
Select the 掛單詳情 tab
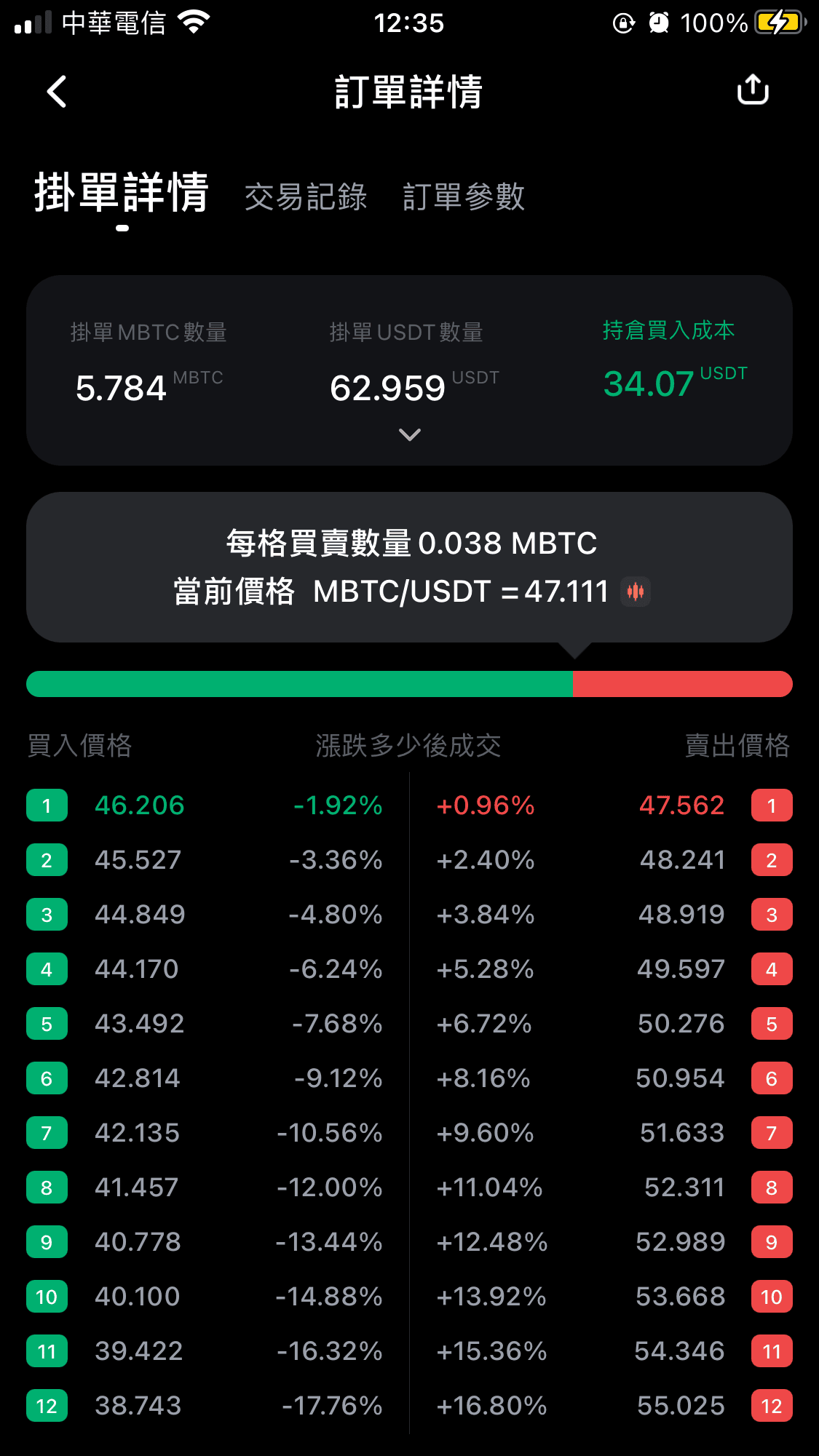point(122,193)
